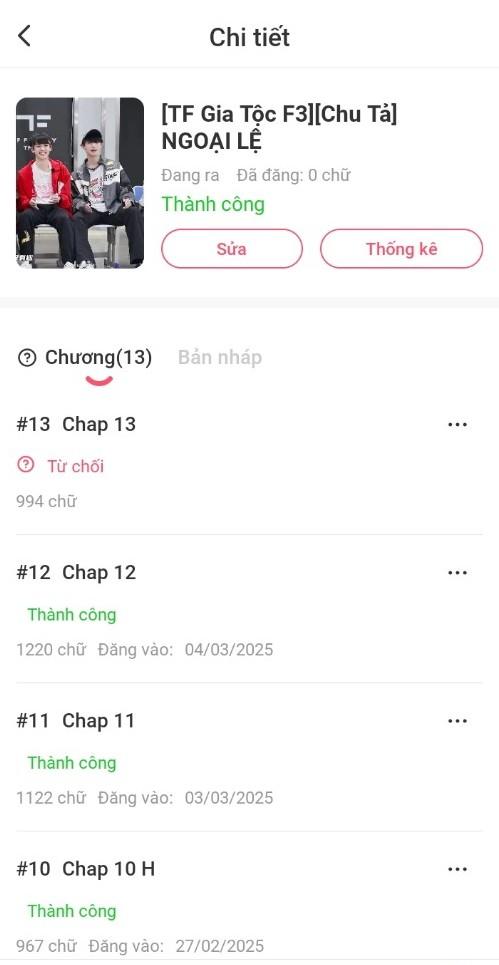Viewport: 499px width, 965px height.
Task: Open the help icon beside Chương
Action: 27,358
